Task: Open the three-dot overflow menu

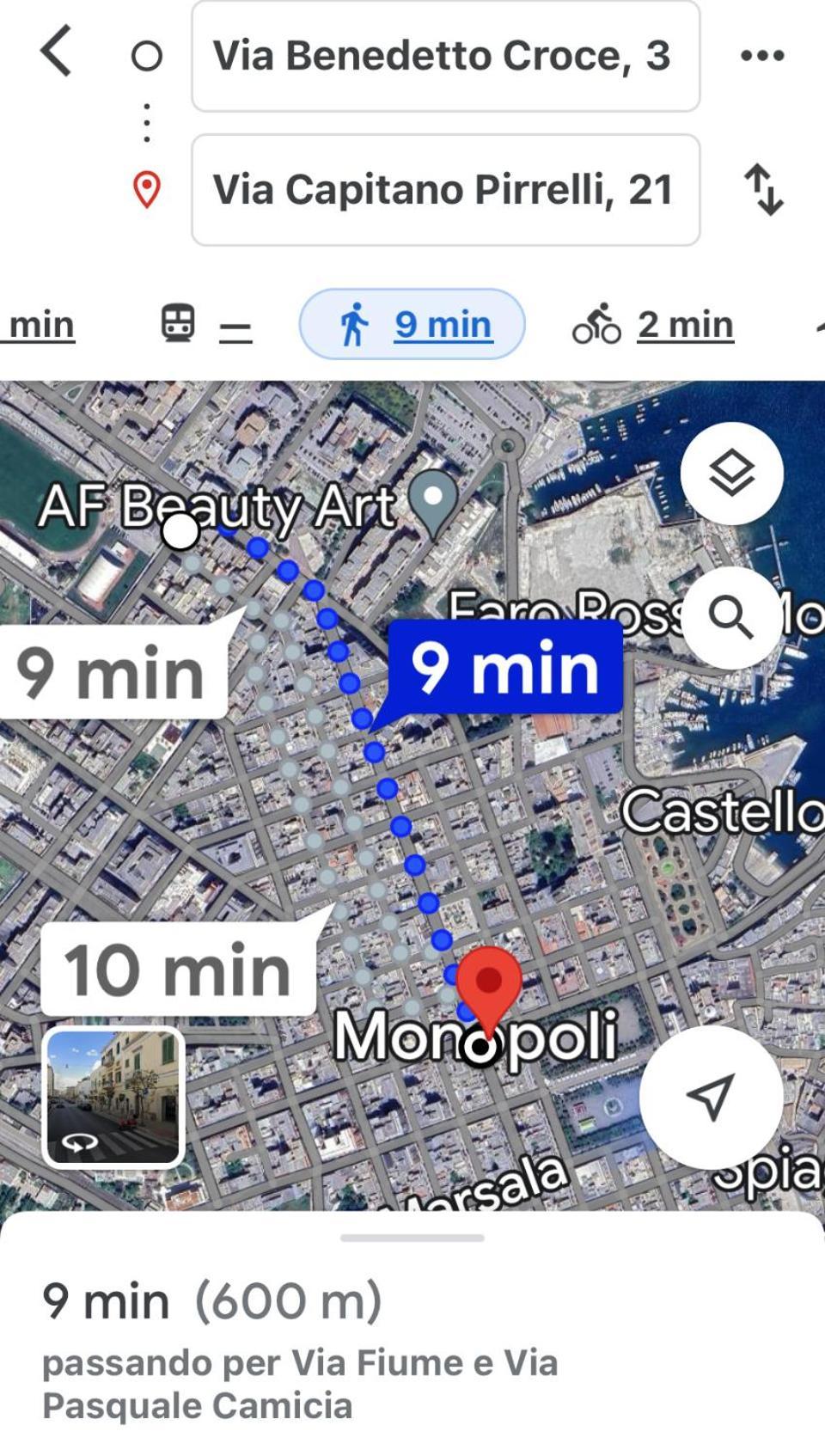Action: 761,56
